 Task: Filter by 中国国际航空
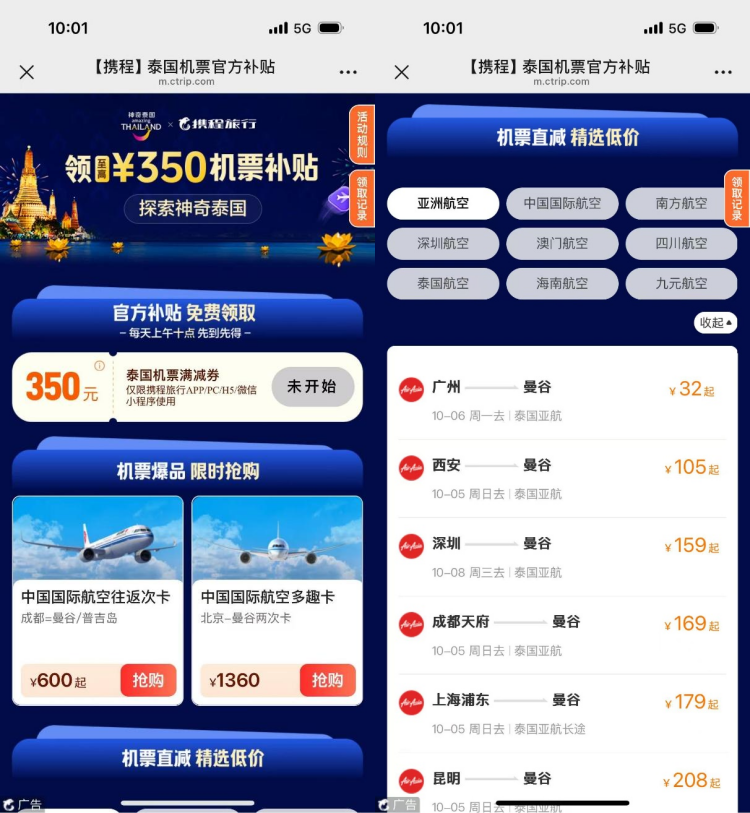pos(562,203)
